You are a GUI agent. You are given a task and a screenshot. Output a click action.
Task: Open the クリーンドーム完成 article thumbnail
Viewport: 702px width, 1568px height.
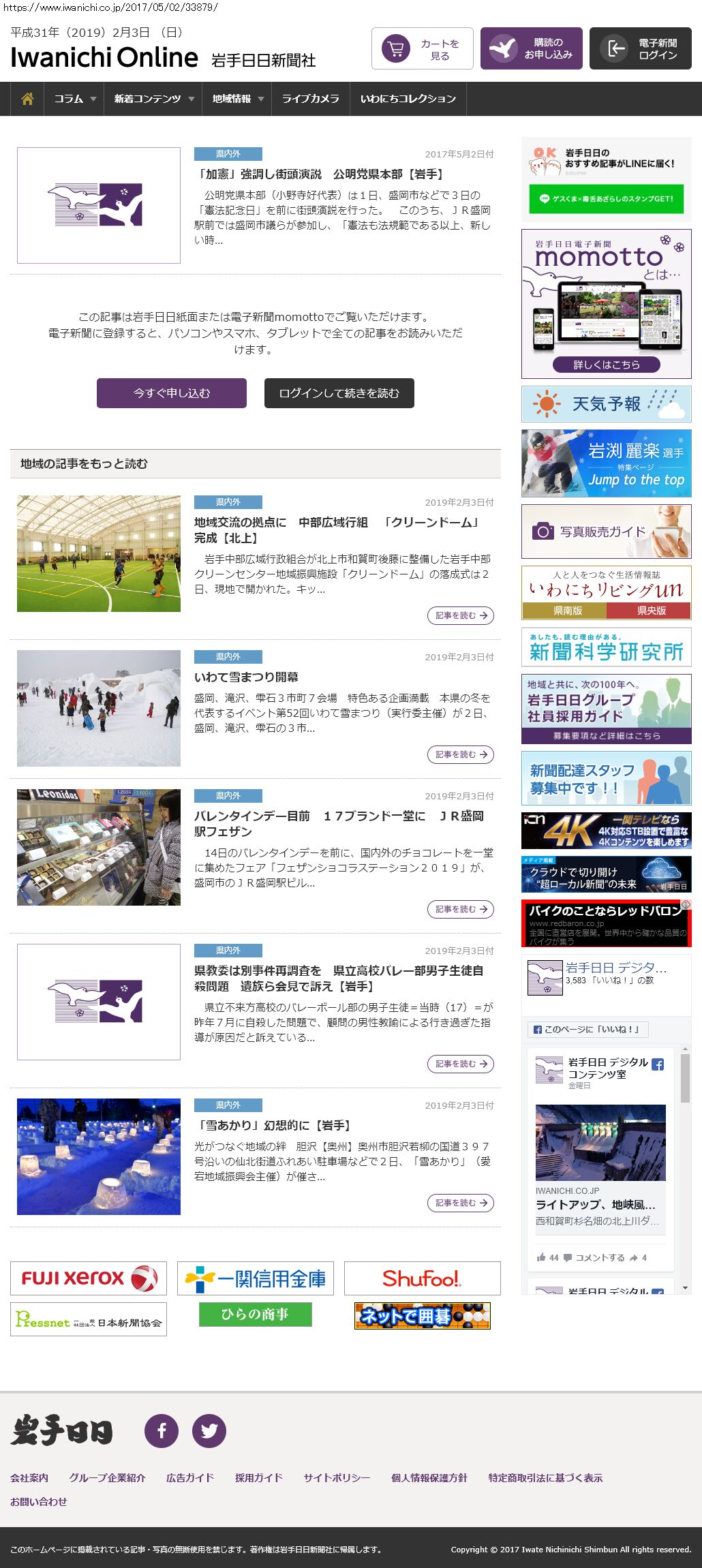click(x=99, y=553)
